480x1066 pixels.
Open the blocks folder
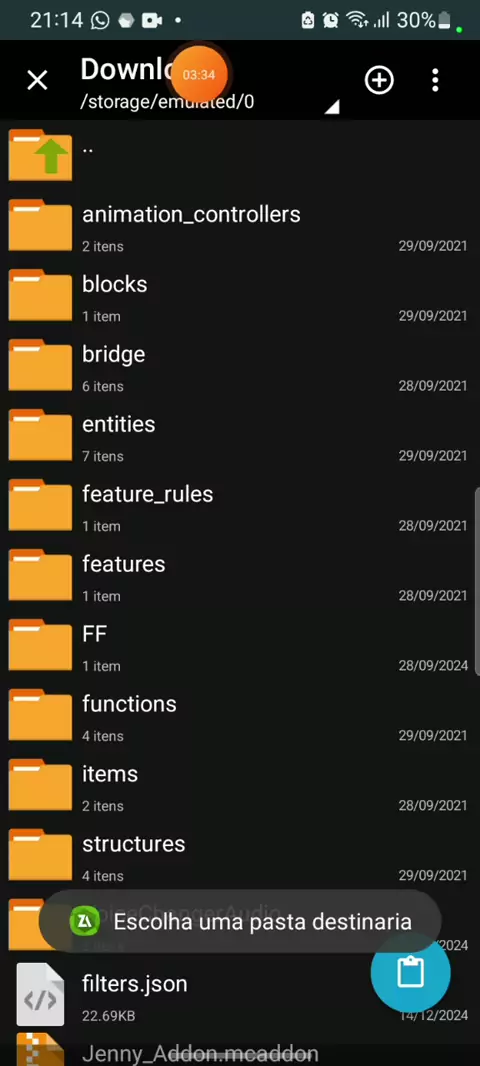[240, 297]
